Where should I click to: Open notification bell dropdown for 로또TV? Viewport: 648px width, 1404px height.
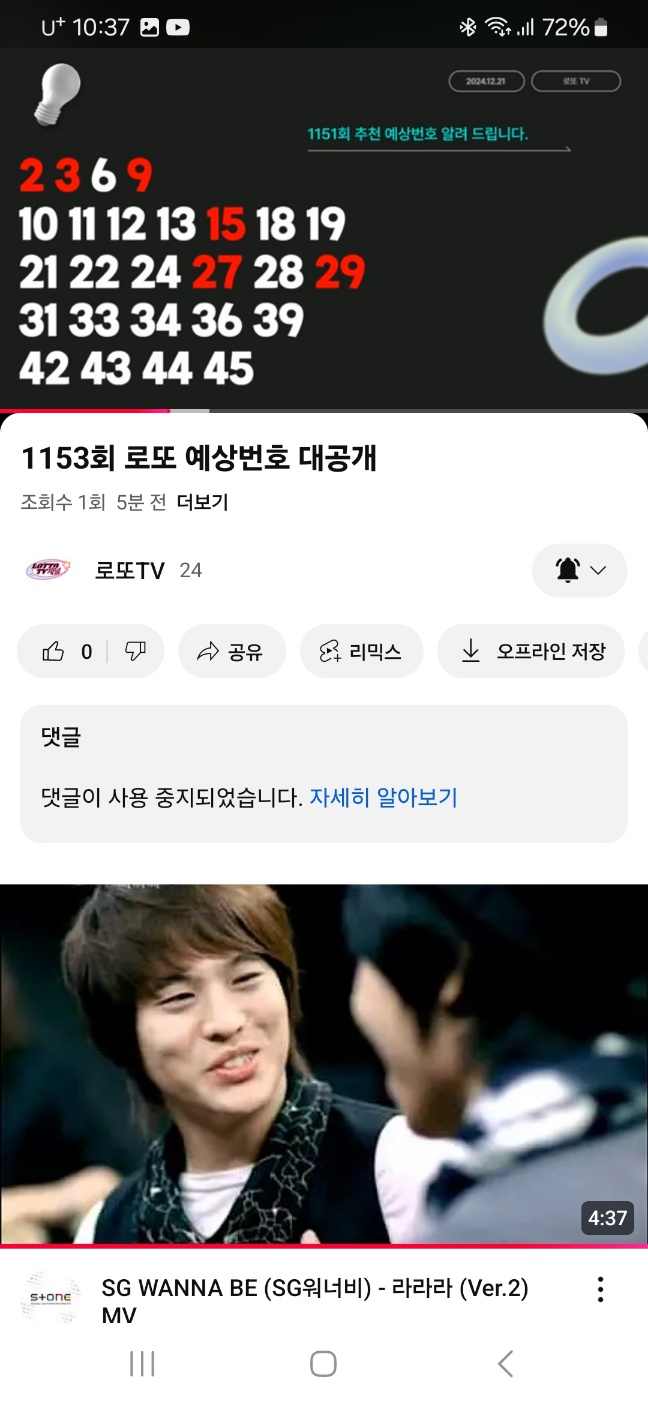click(x=580, y=571)
